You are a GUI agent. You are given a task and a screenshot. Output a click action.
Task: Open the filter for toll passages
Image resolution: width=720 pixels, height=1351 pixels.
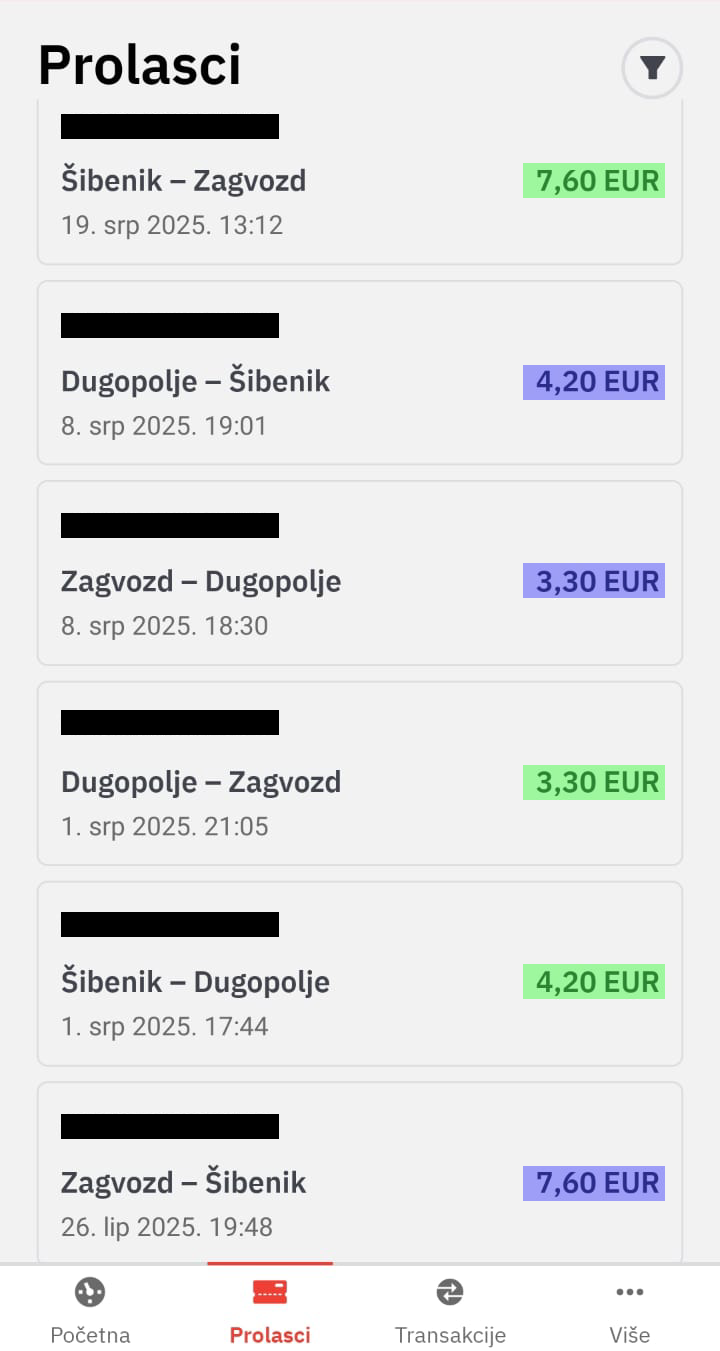[652, 68]
